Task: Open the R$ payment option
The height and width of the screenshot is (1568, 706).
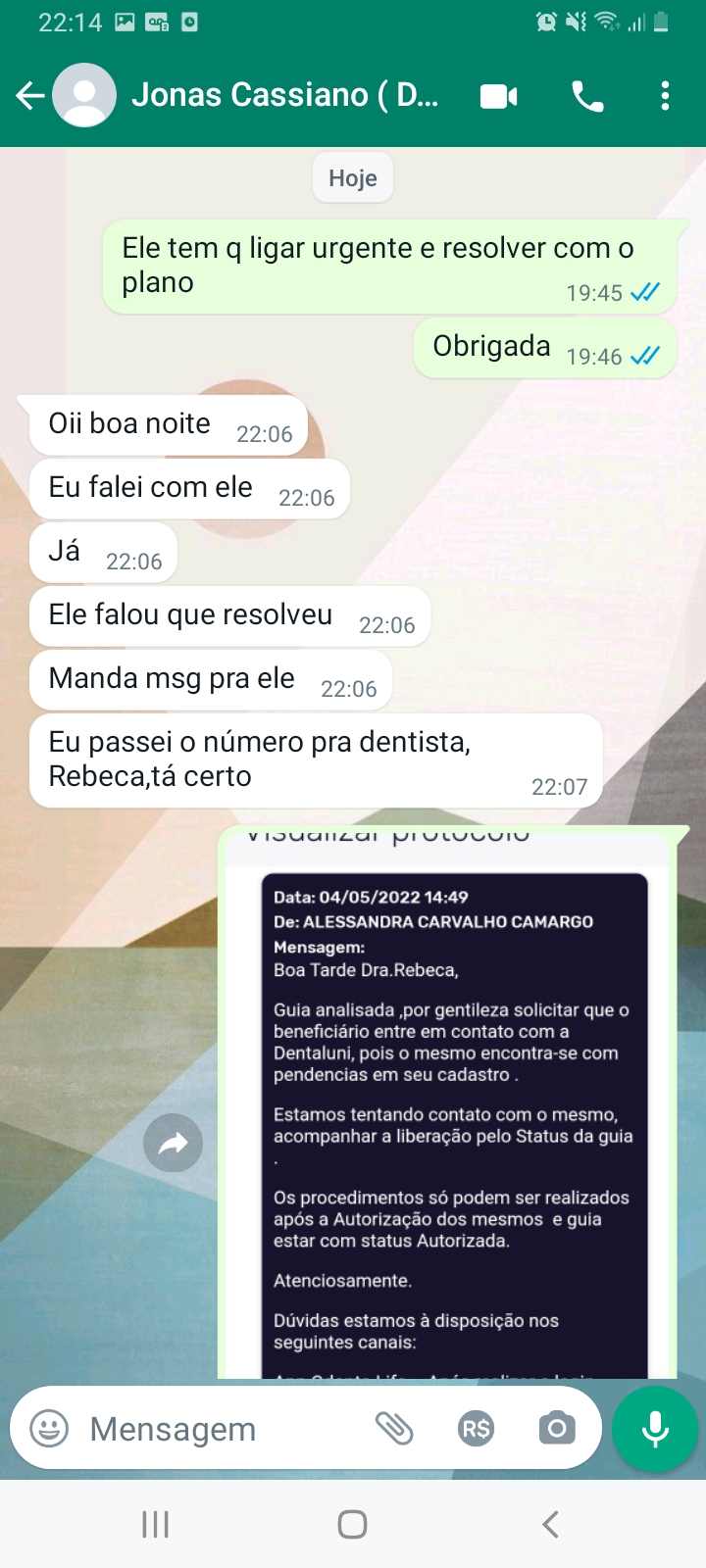Action: click(x=476, y=1429)
